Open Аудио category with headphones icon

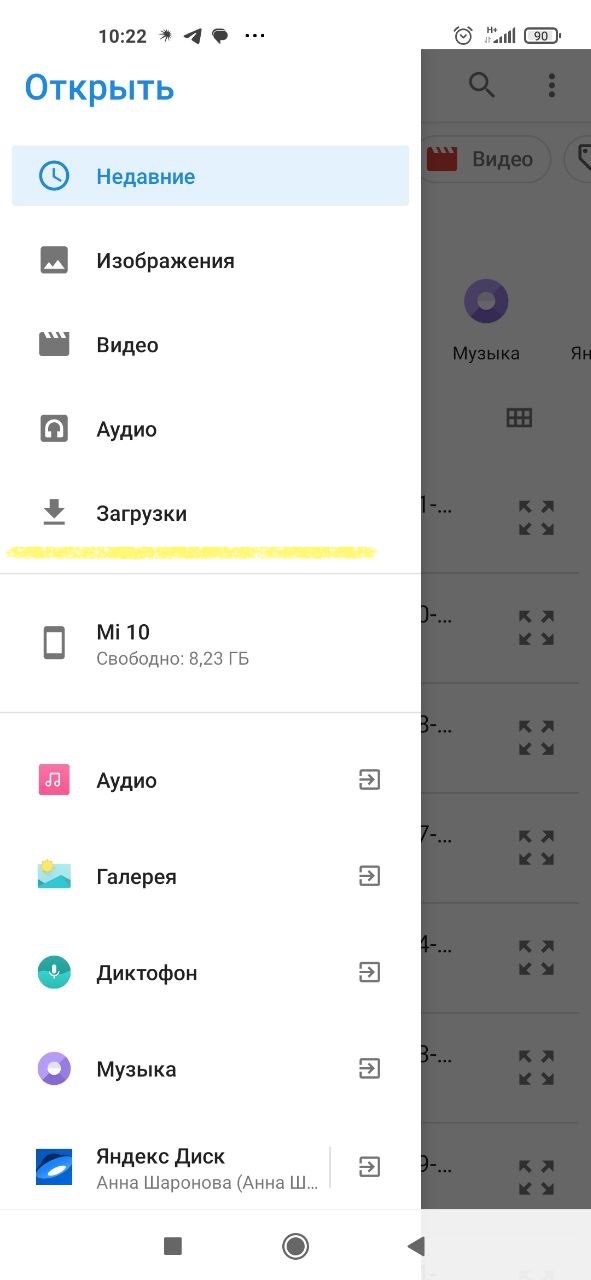(210, 429)
